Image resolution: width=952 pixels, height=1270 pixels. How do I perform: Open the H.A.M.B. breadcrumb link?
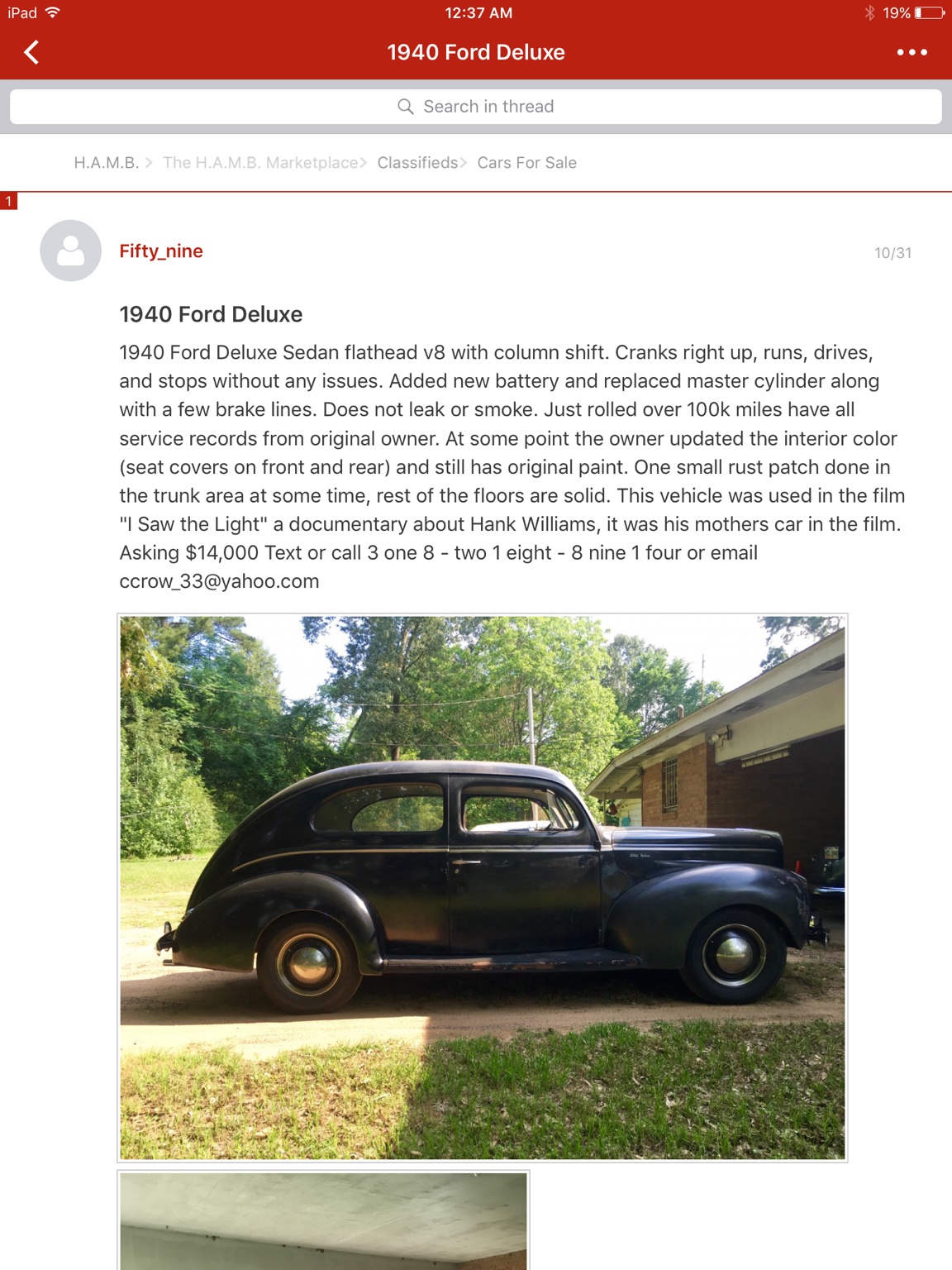(106, 163)
